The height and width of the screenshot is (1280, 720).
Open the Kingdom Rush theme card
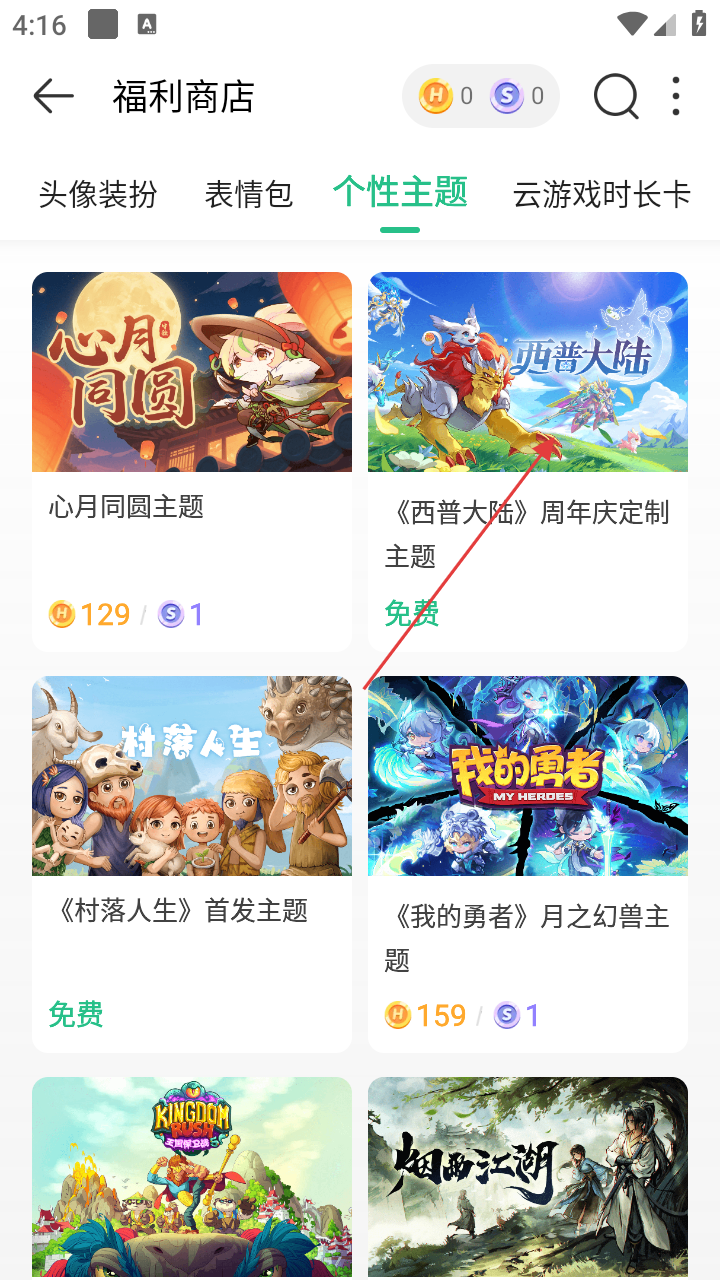(x=192, y=1176)
